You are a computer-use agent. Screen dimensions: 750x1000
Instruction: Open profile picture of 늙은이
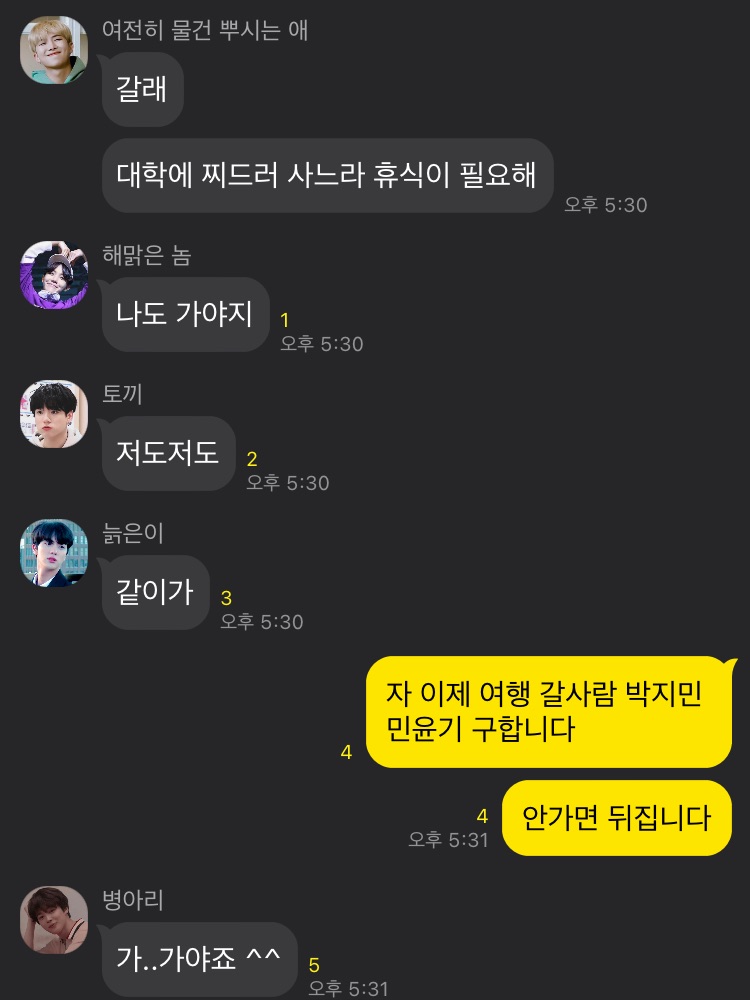53,553
